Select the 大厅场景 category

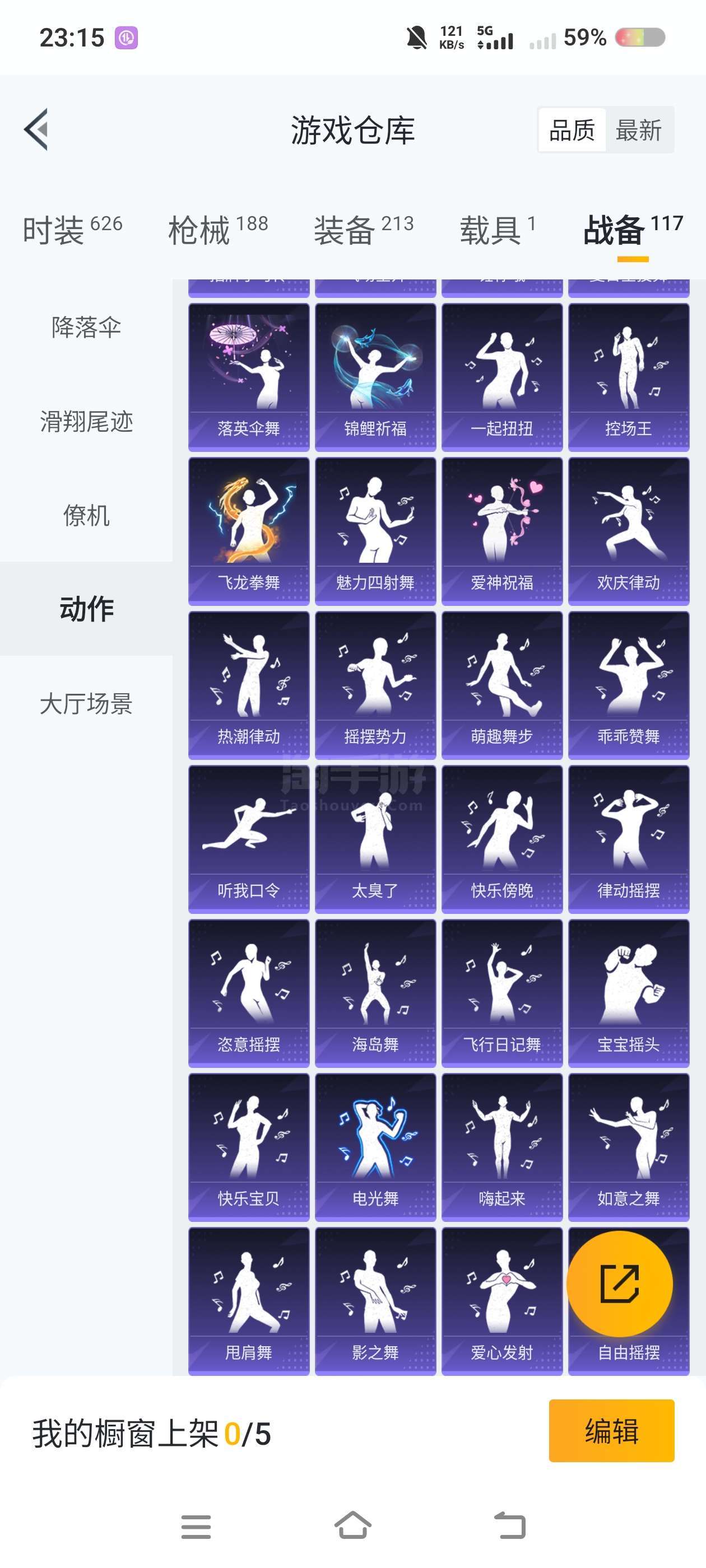point(86,703)
